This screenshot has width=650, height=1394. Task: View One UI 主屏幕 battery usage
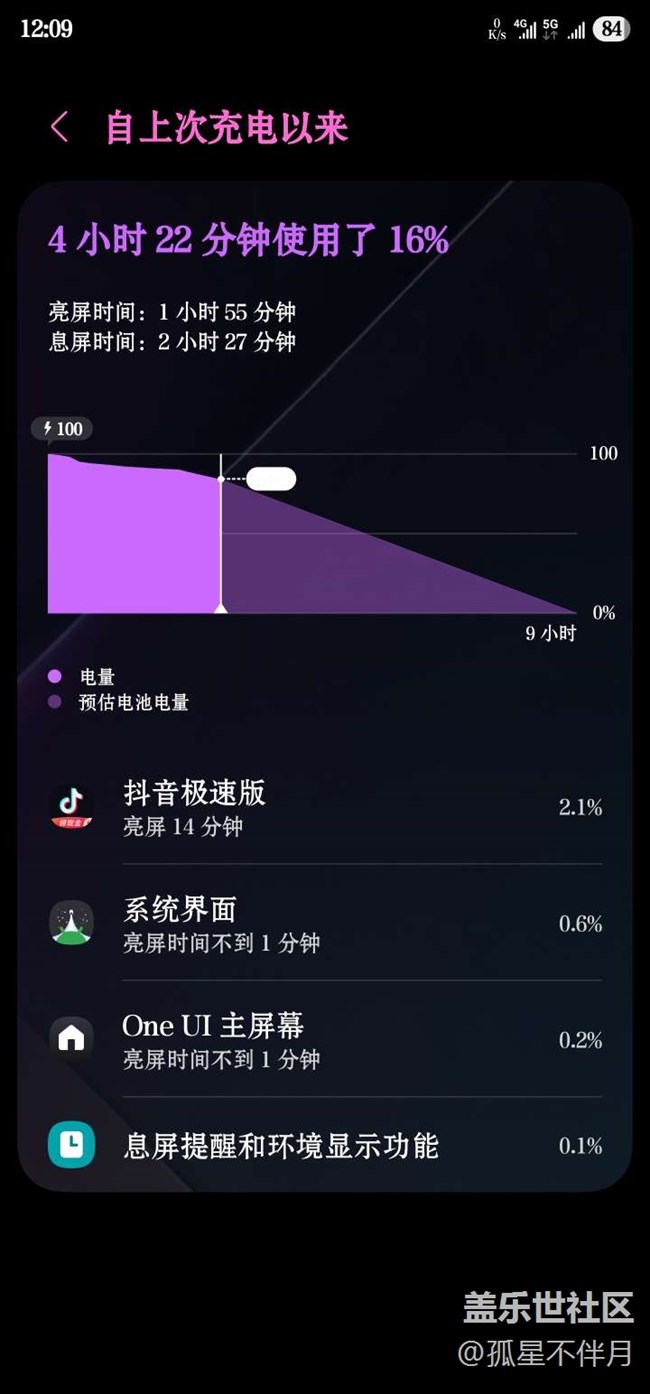[325, 1040]
